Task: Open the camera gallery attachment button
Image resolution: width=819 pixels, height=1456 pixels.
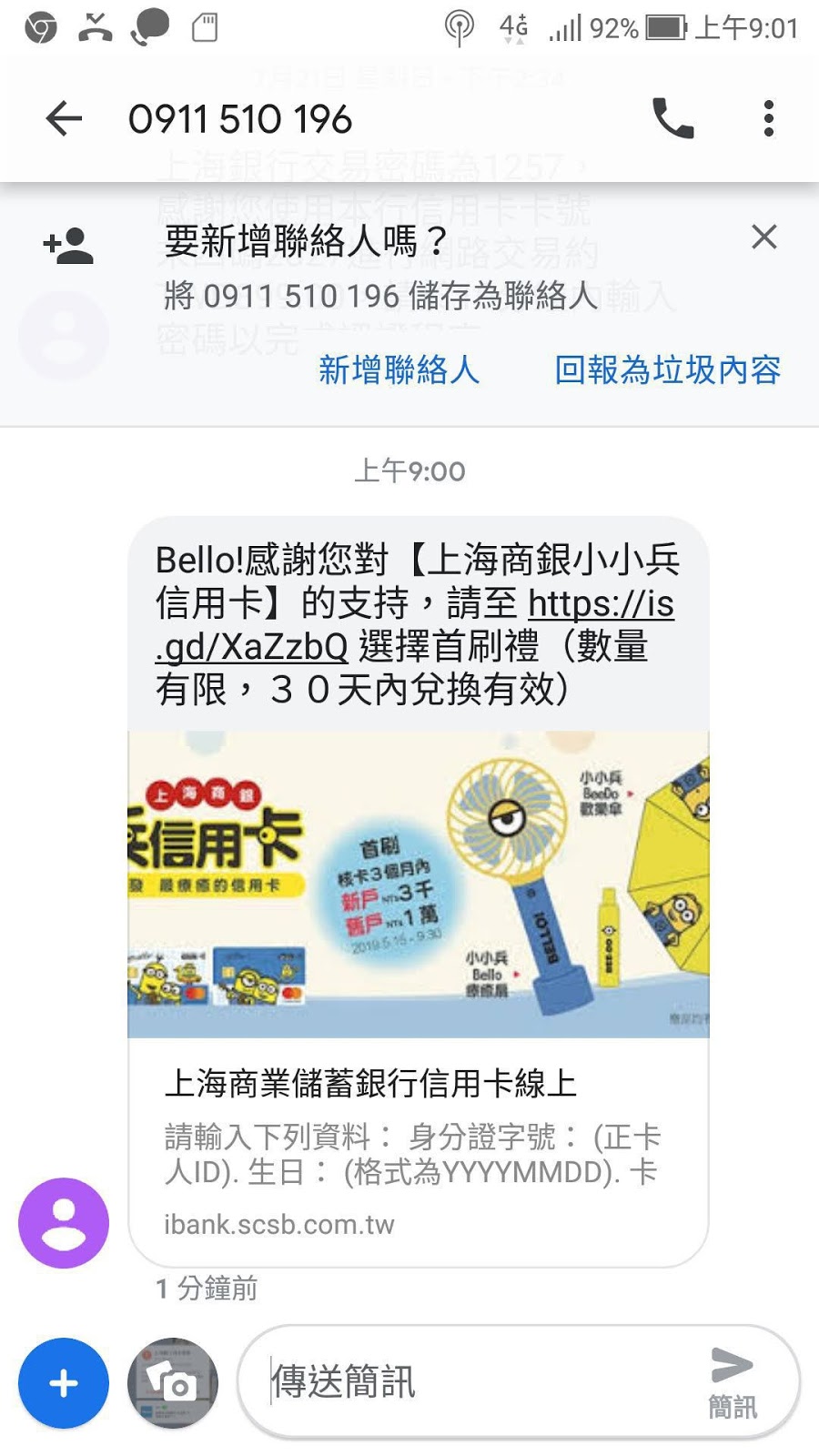Action: click(x=173, y=1383)
